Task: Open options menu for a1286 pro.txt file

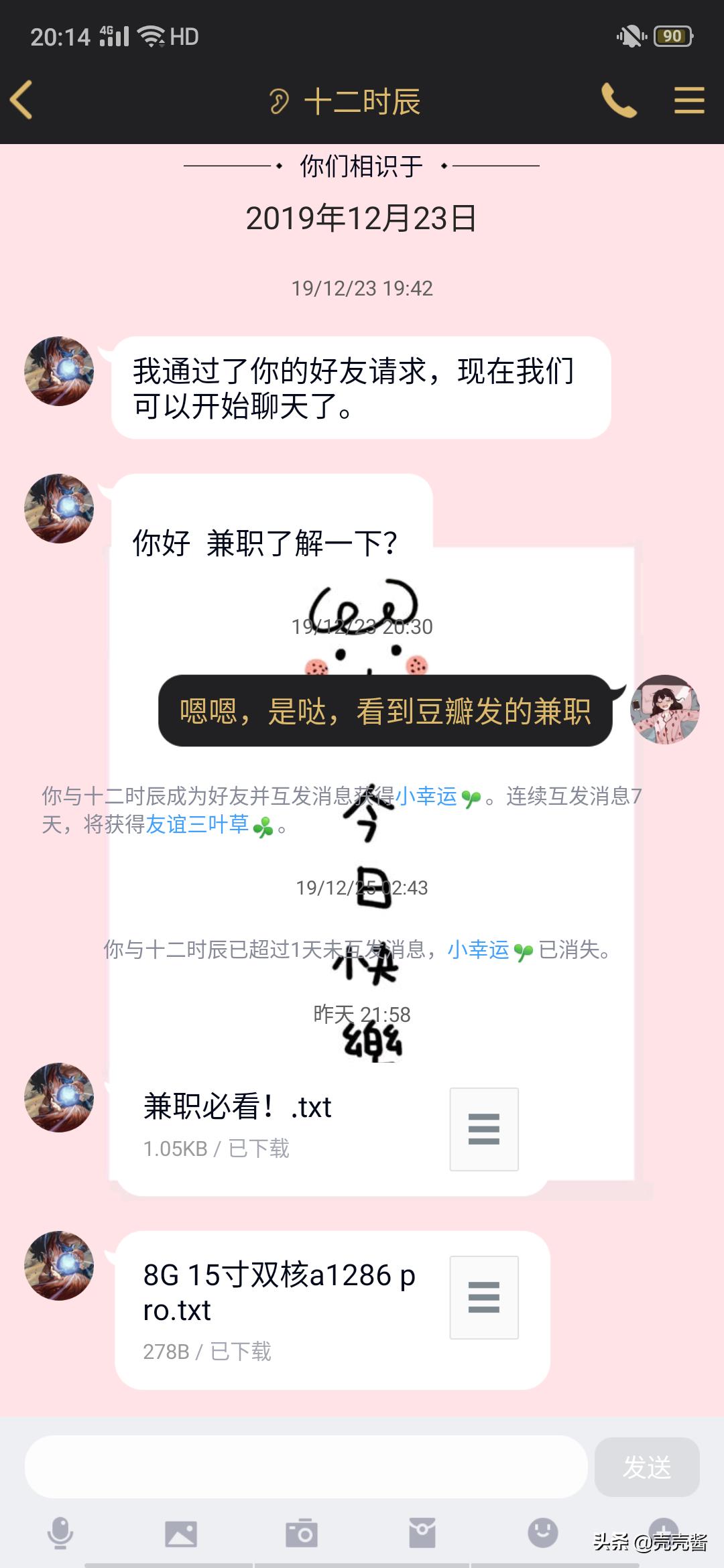Action: [x=484, y=1297]
